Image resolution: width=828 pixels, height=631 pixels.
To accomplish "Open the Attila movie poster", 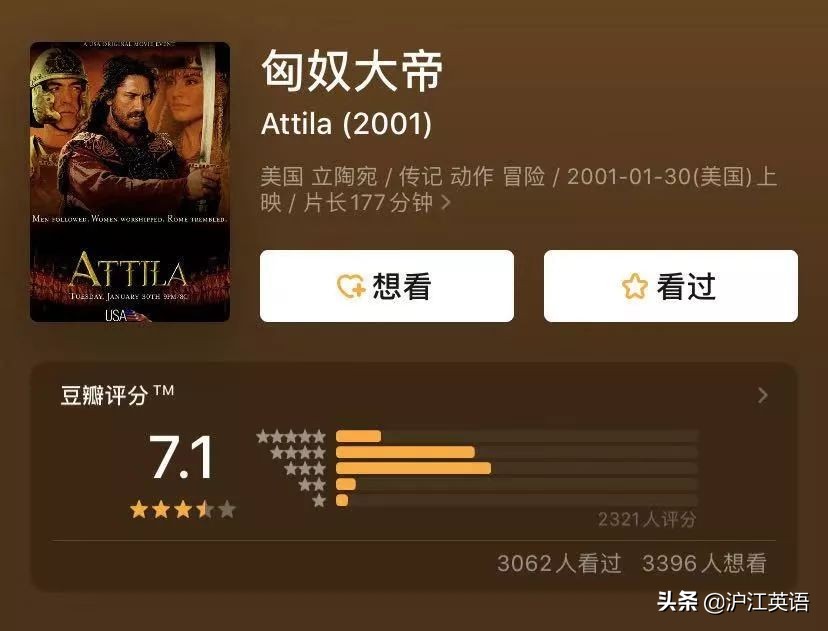I will 130,182.
